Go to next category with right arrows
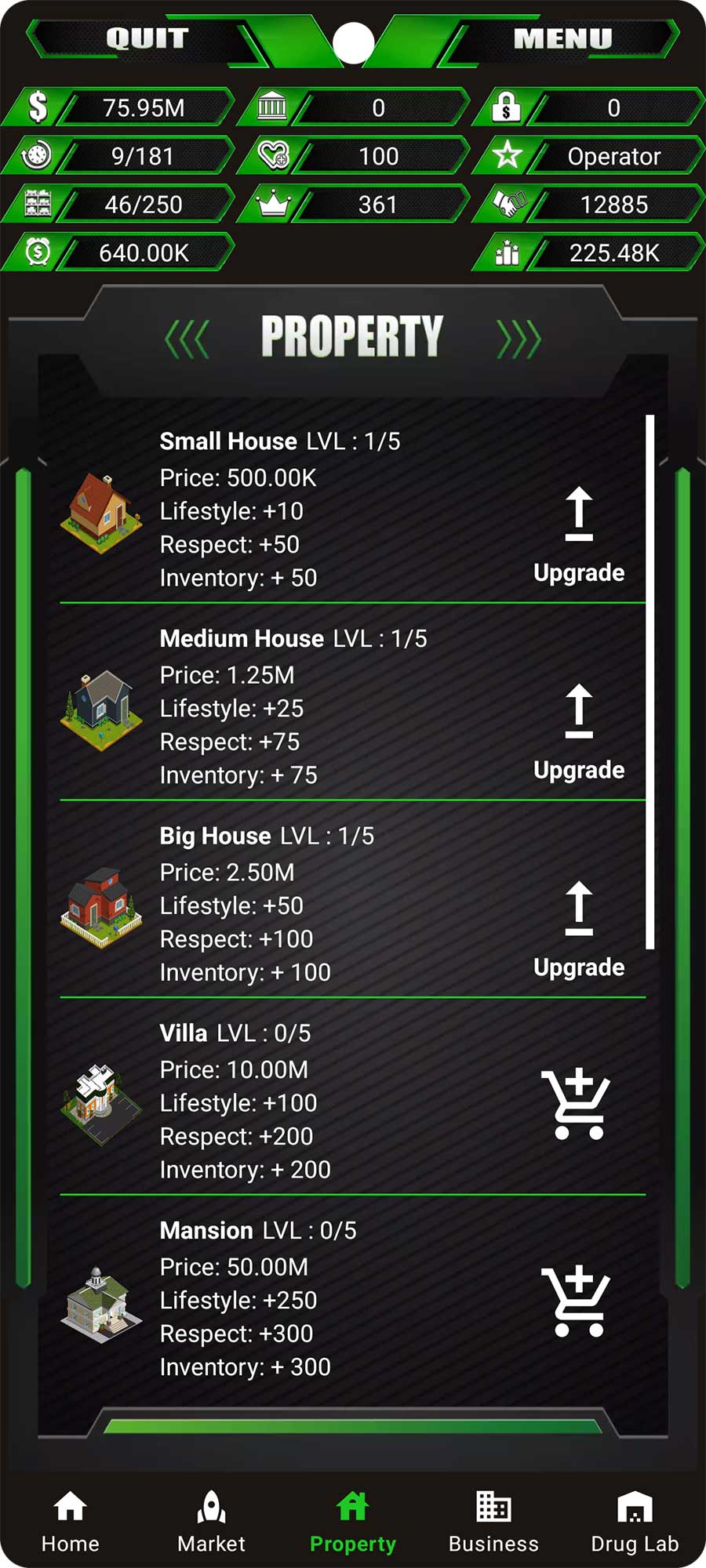706x1568 pixels. (x=519, y=339)
